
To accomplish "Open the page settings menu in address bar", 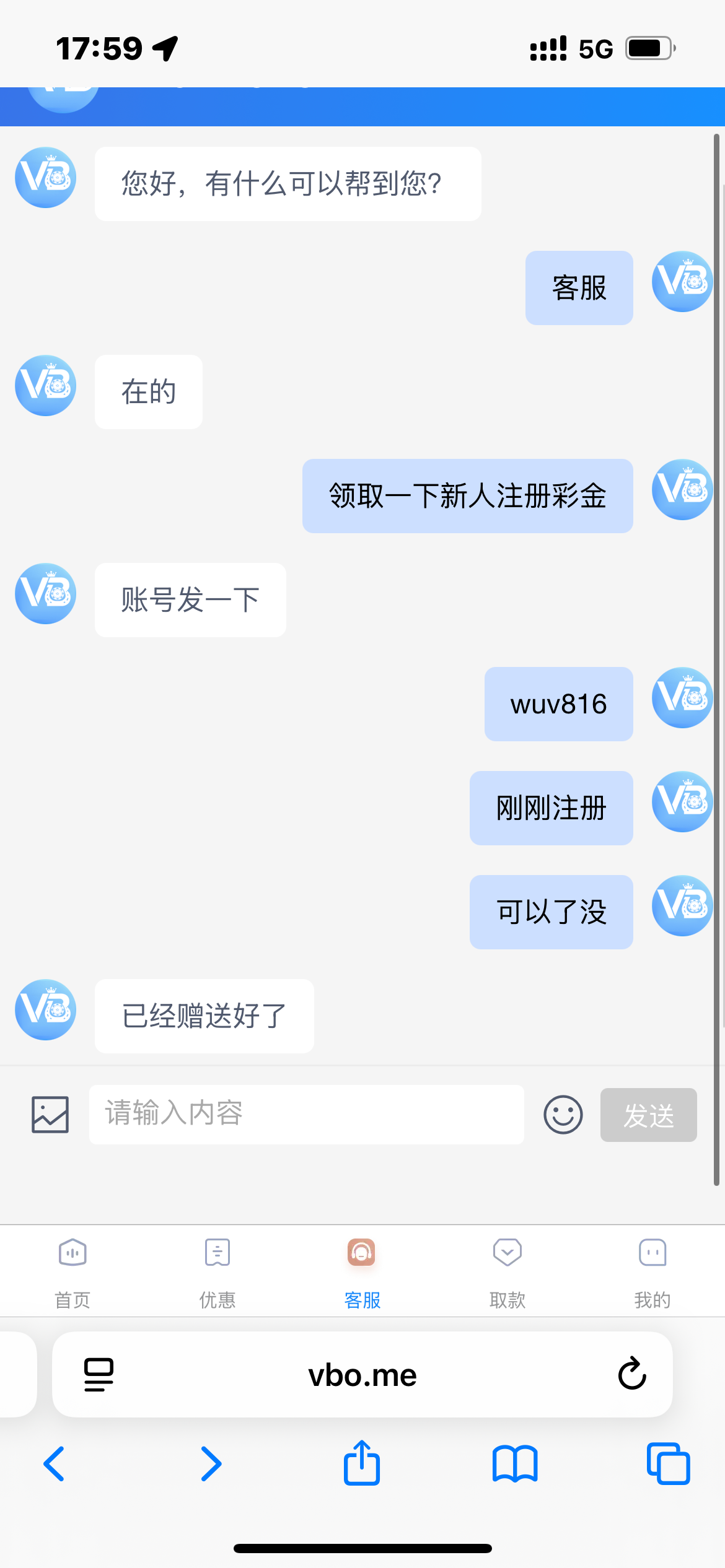I will (x=99, y=1375).
